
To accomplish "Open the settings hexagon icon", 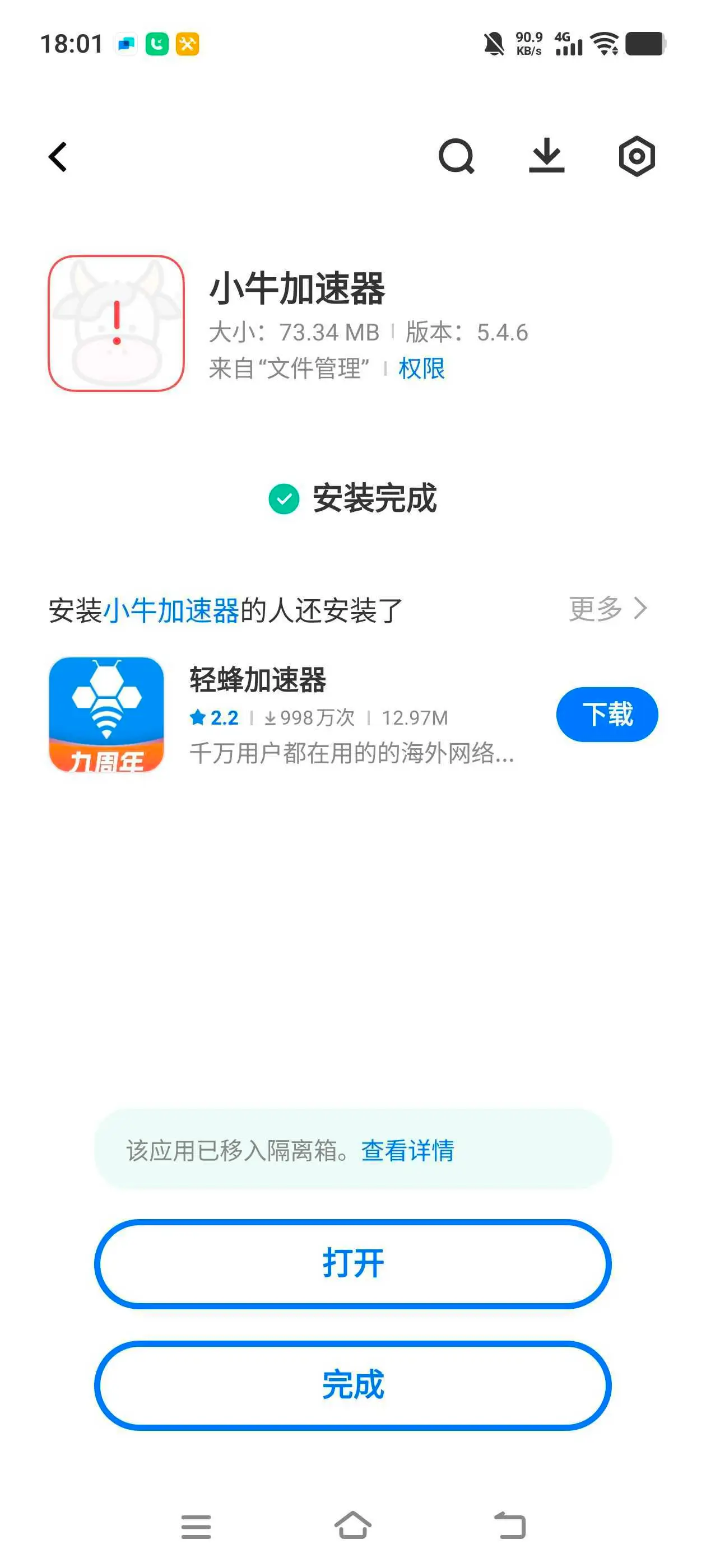I will click(x=637, y=156).
